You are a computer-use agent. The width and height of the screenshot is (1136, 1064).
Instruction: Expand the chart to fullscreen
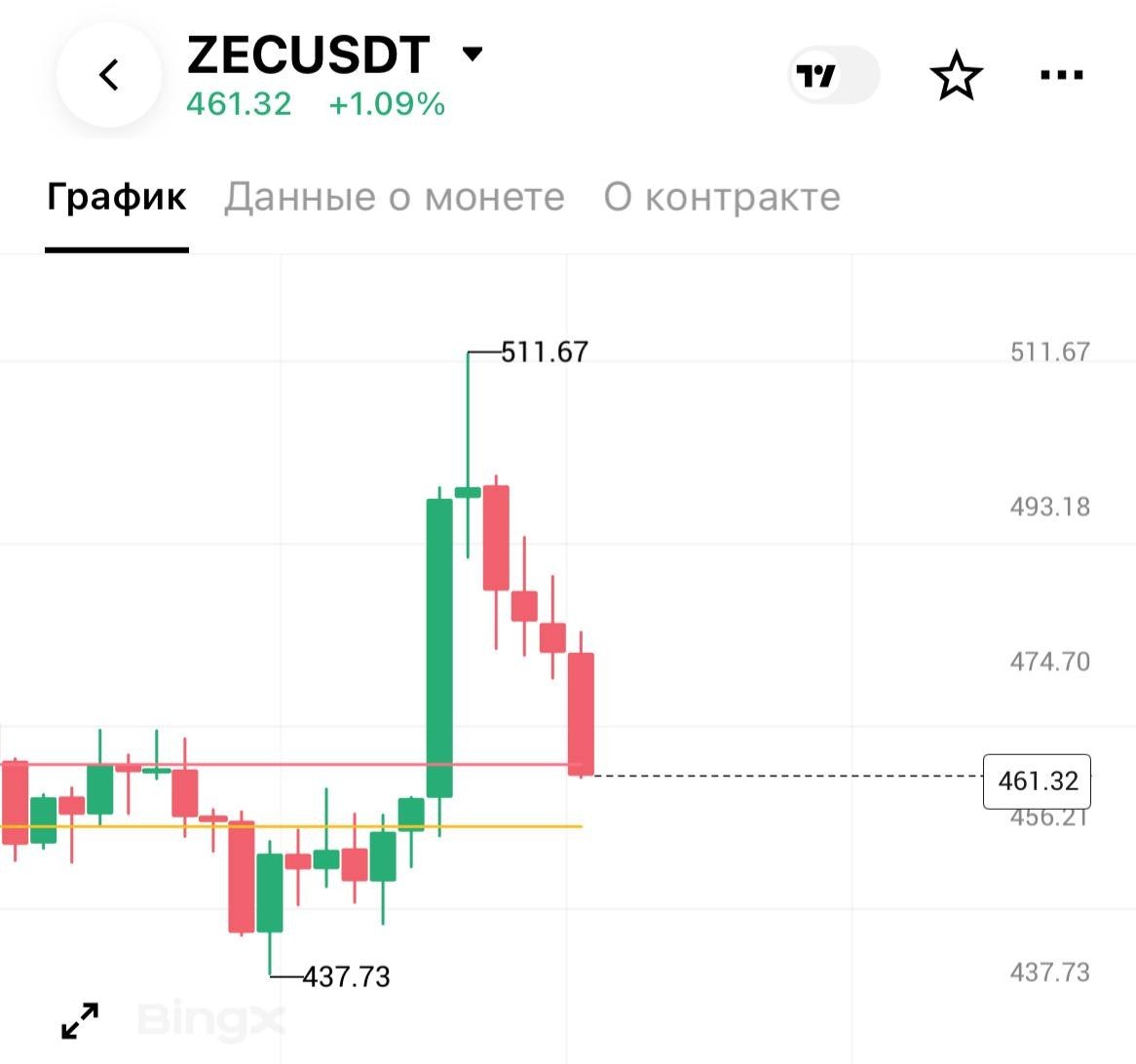pyautogui.click(x=80, y=1020)
